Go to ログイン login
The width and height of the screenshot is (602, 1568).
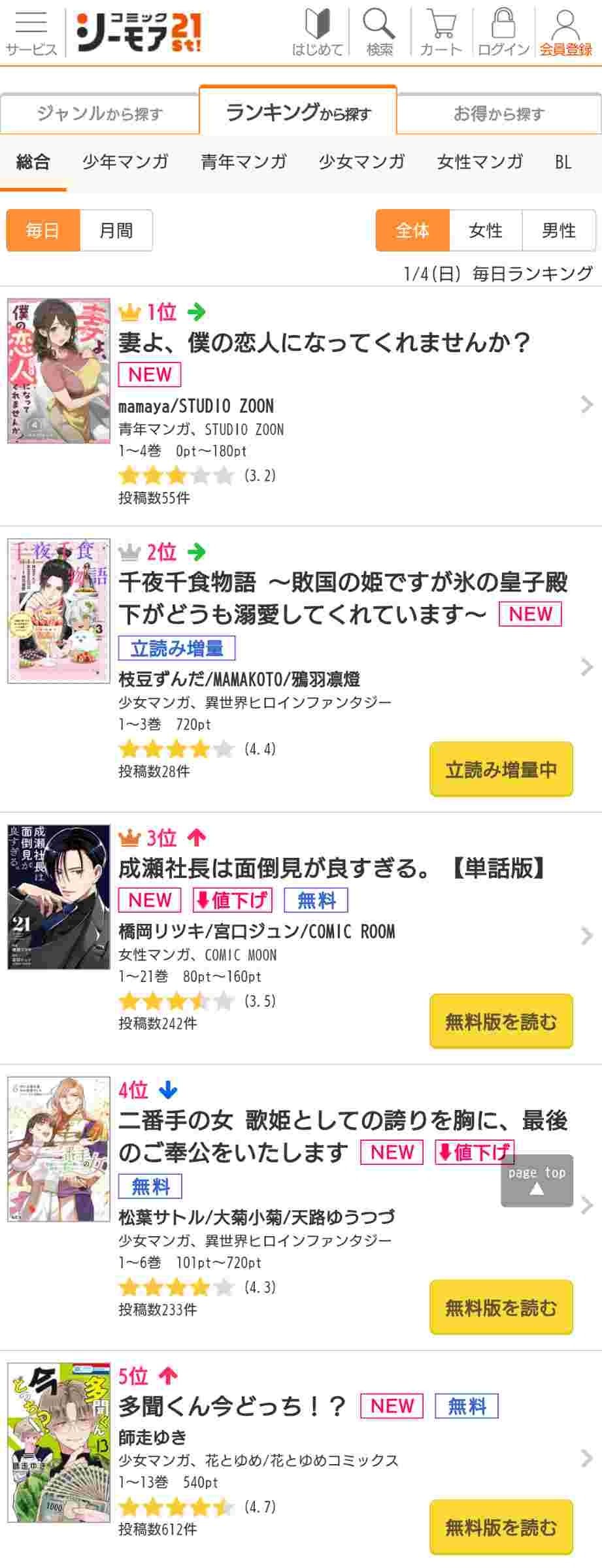coord(503,32)
